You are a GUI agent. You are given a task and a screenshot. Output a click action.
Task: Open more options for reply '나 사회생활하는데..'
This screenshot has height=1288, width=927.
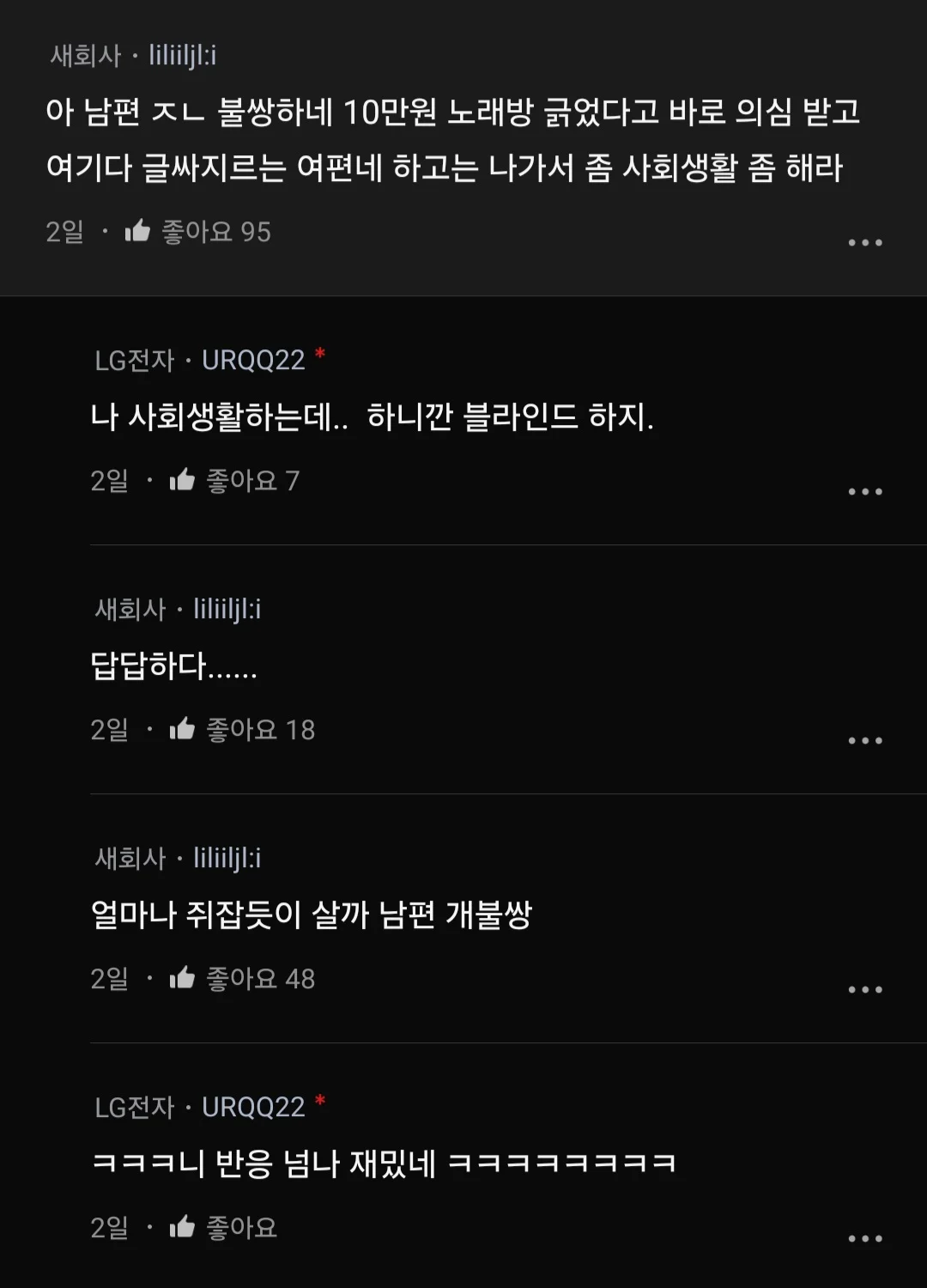pos(864,492)
